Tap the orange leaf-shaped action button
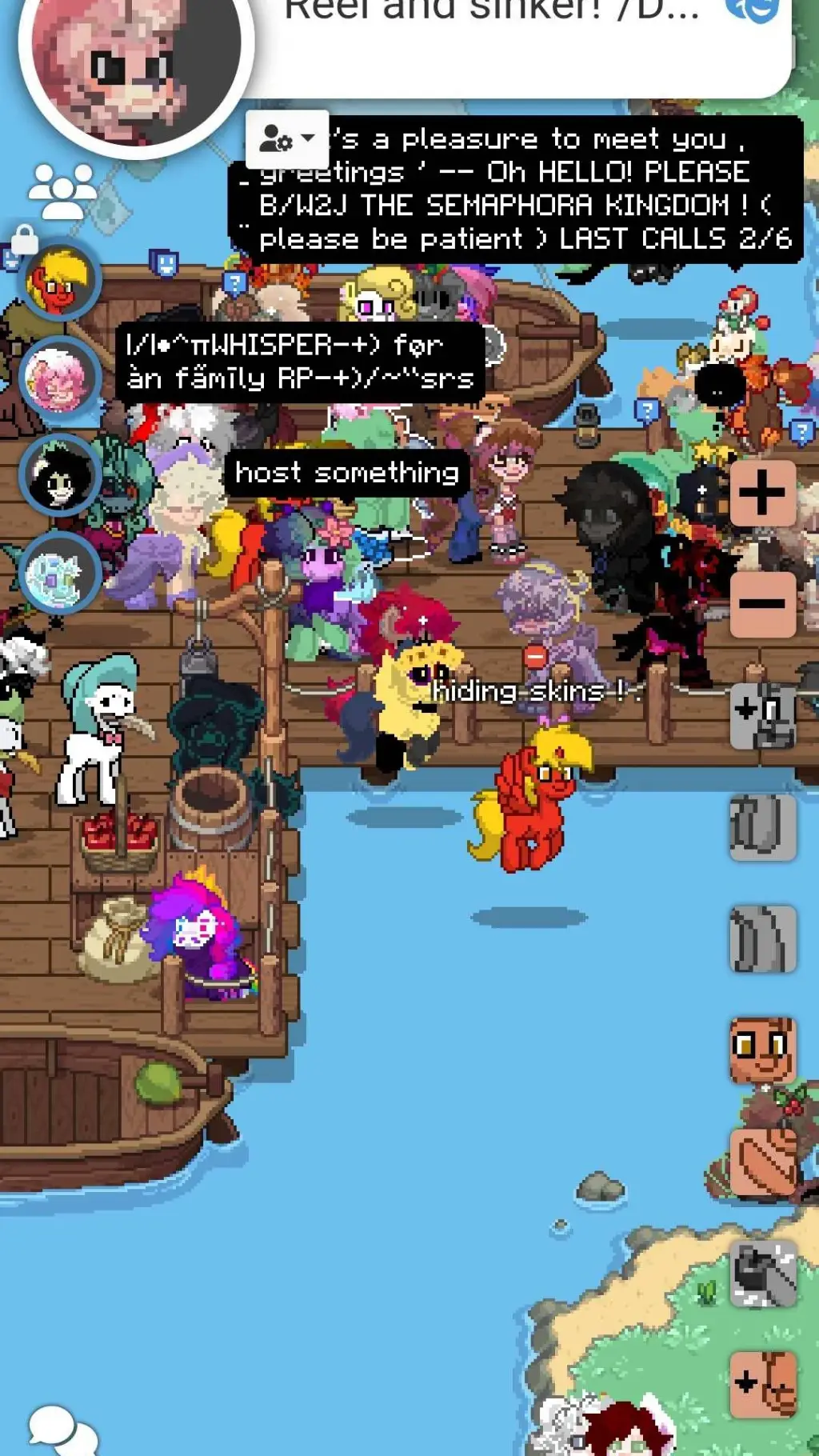 point(762,1161)
